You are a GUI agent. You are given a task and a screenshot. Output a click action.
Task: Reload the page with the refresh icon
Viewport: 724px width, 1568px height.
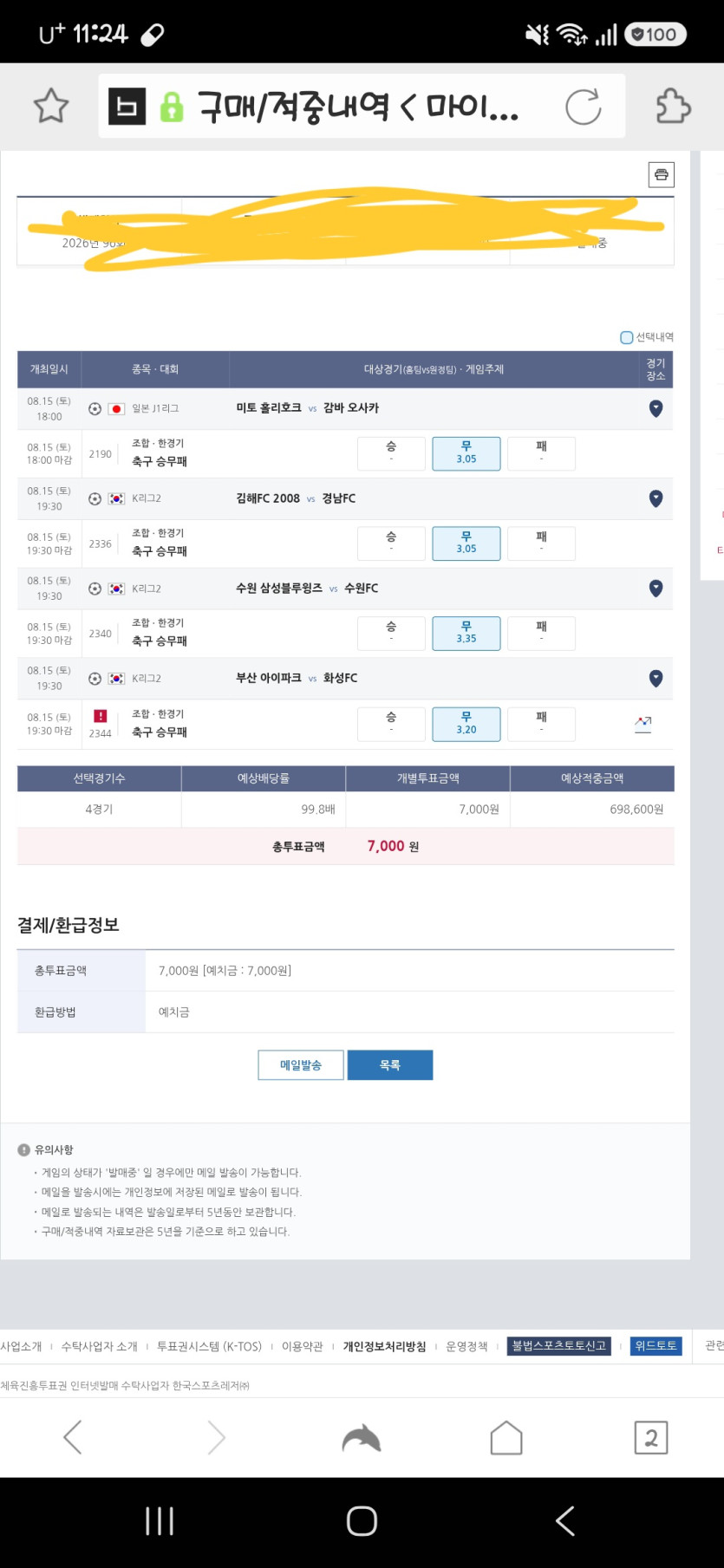(x=583, y=107)
